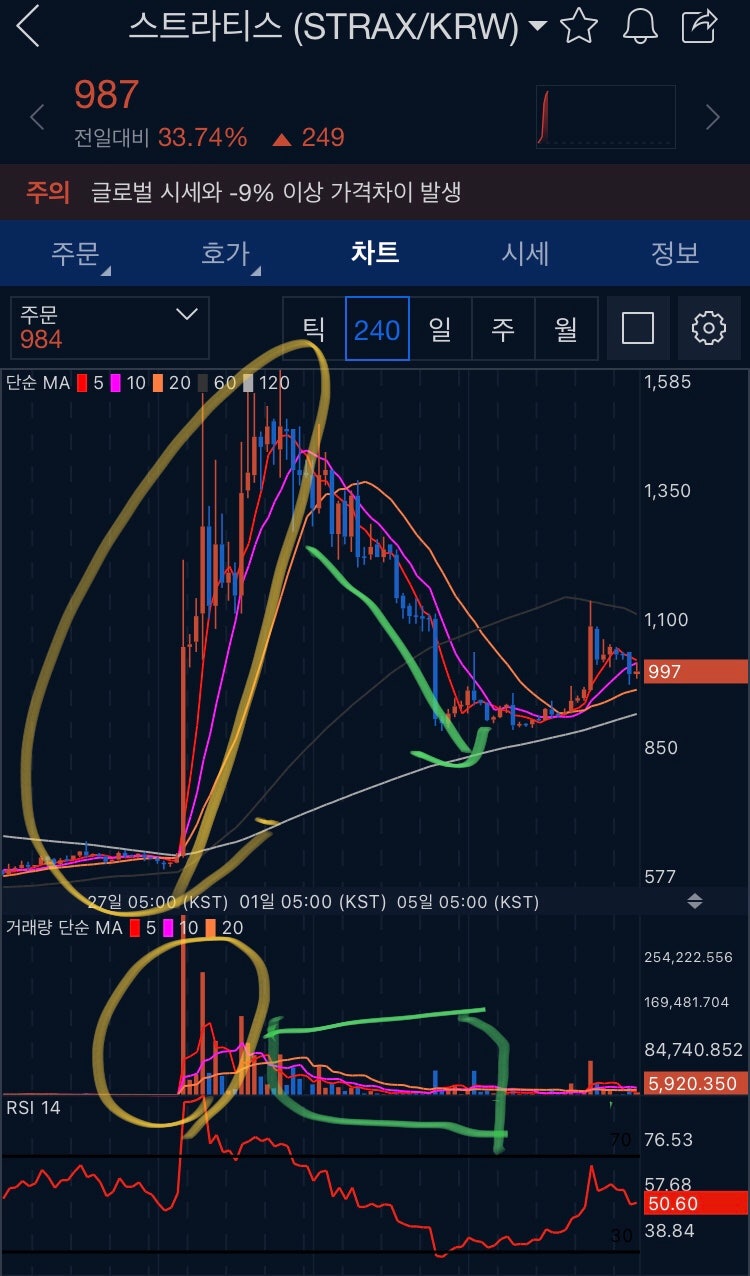Select the 240 minute interval
The height and width of the screenshot is (1276, 750).
[377, 328]
